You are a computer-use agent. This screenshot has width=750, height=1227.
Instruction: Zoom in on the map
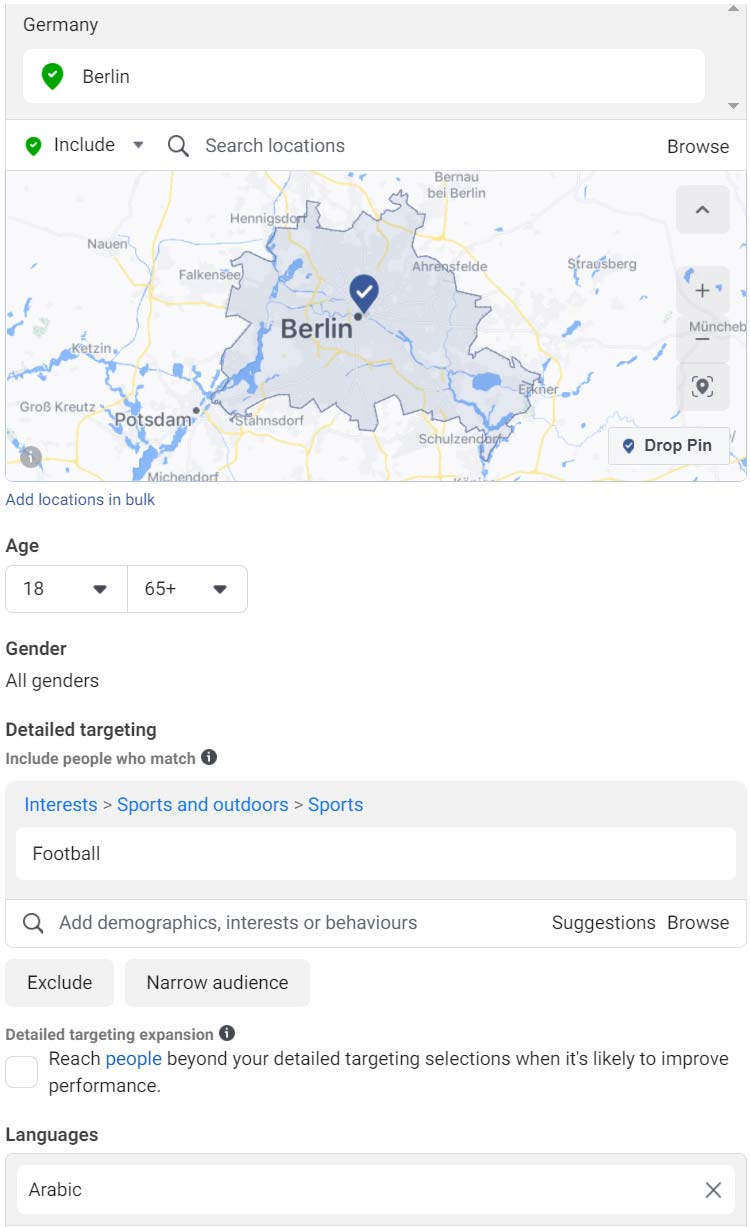[x=702, y=290]
